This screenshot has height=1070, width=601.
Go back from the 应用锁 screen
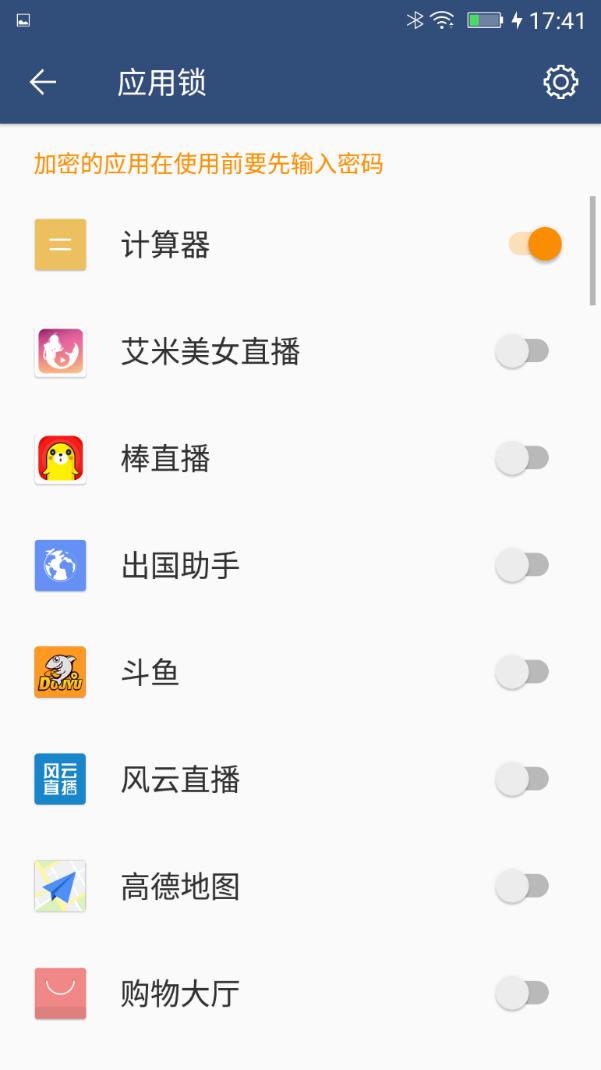(43, 83)
